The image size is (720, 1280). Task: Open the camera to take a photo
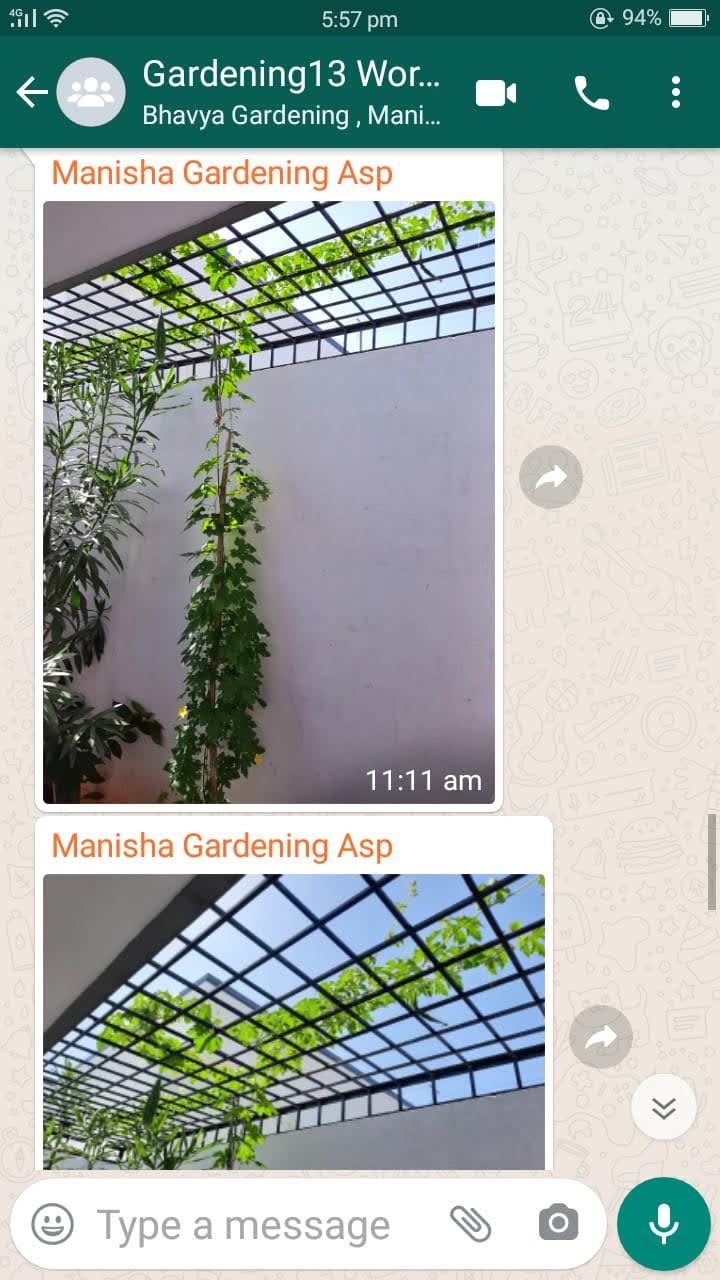558,1224
